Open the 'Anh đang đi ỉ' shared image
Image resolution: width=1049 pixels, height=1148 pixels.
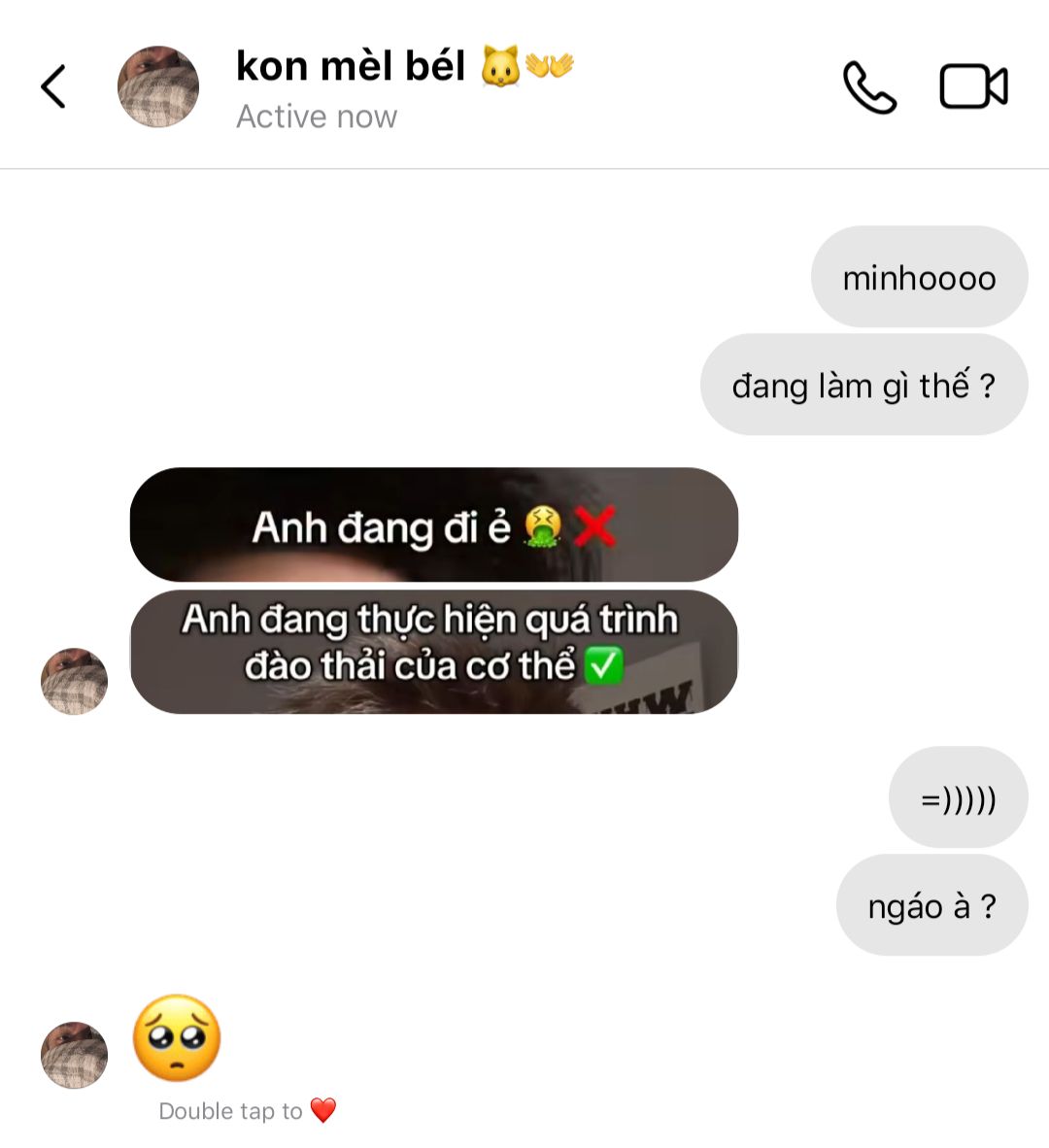click(x=433, y=525)
